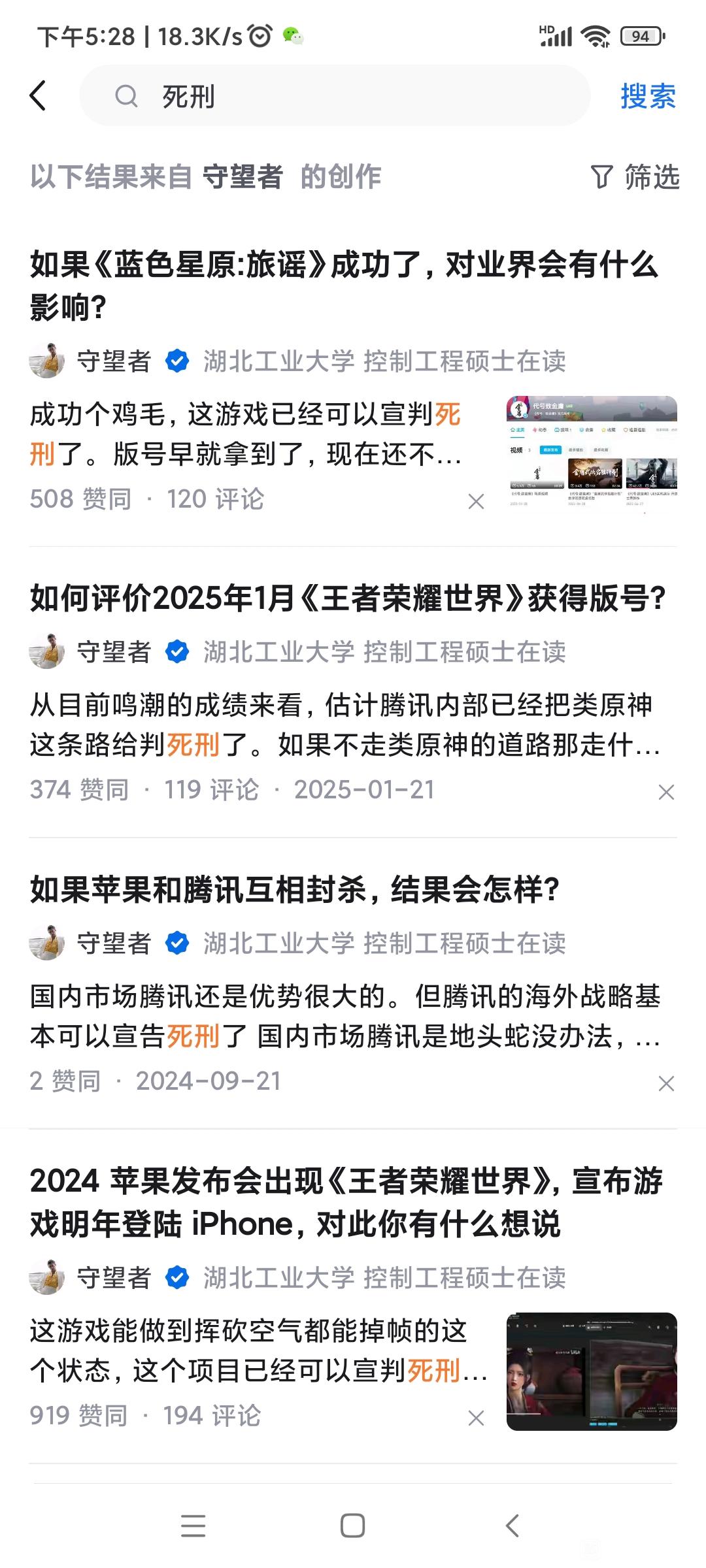Open the 苹果和腾讯互相封杀 answer

[295, 890]
